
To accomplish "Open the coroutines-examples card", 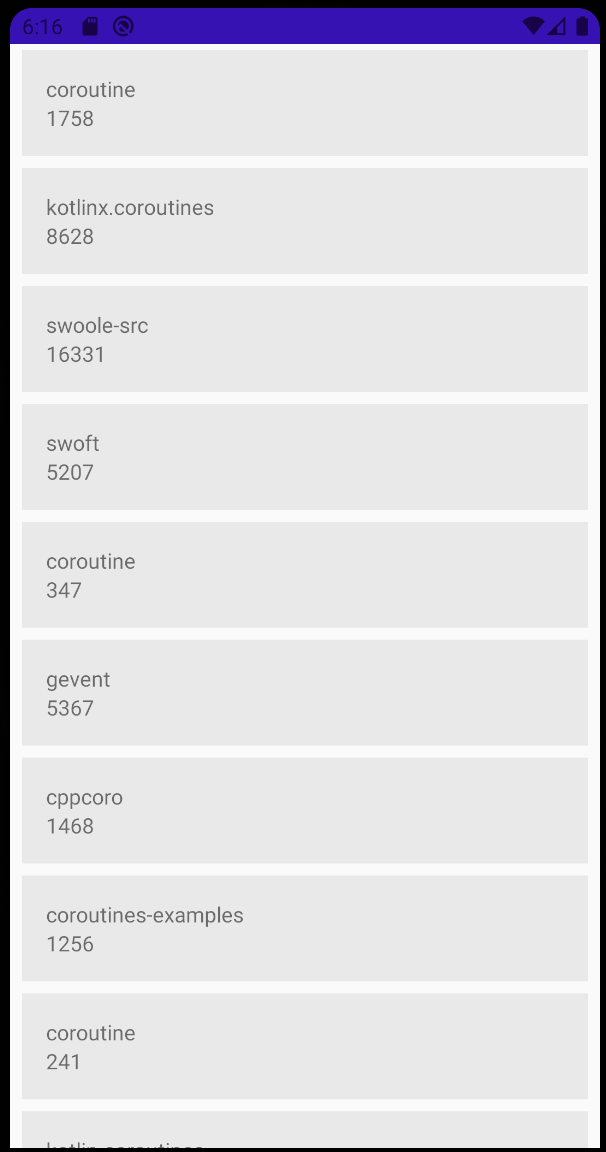I will [x=305, y=929].
